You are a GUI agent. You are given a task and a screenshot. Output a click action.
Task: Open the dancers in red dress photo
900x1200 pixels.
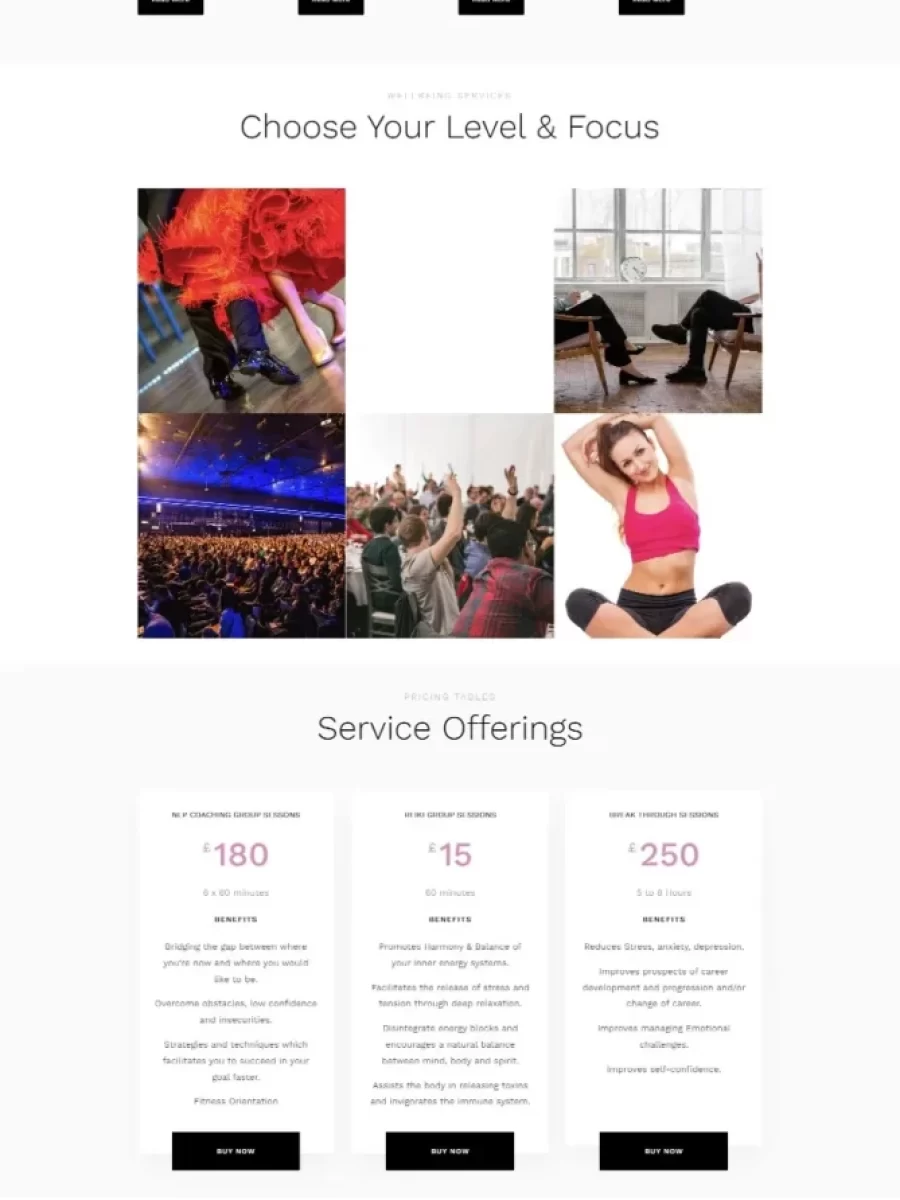pyautogui.click(x=241, y=300)
